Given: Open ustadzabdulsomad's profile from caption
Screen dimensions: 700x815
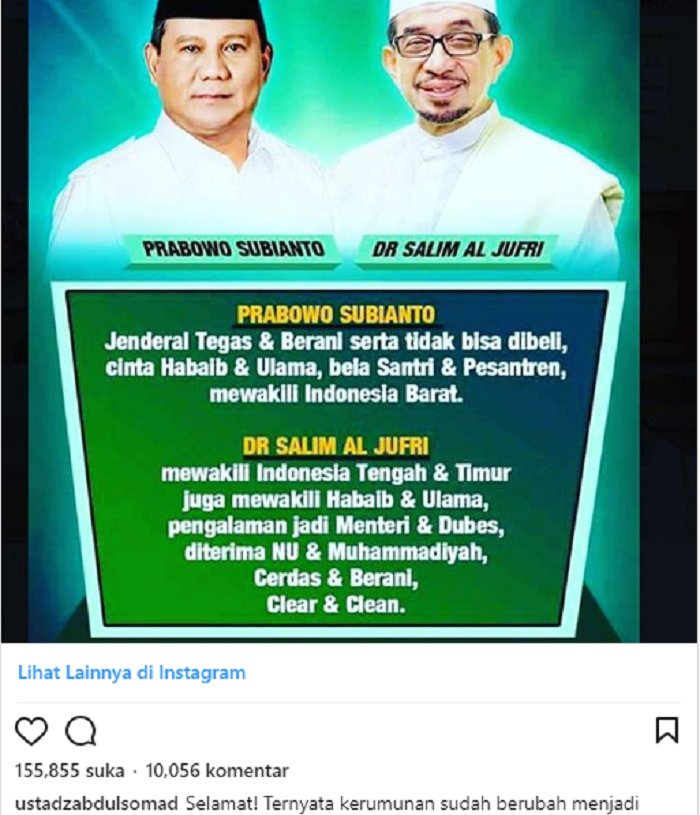Looking at the screenshot, I should coord(99,803).
